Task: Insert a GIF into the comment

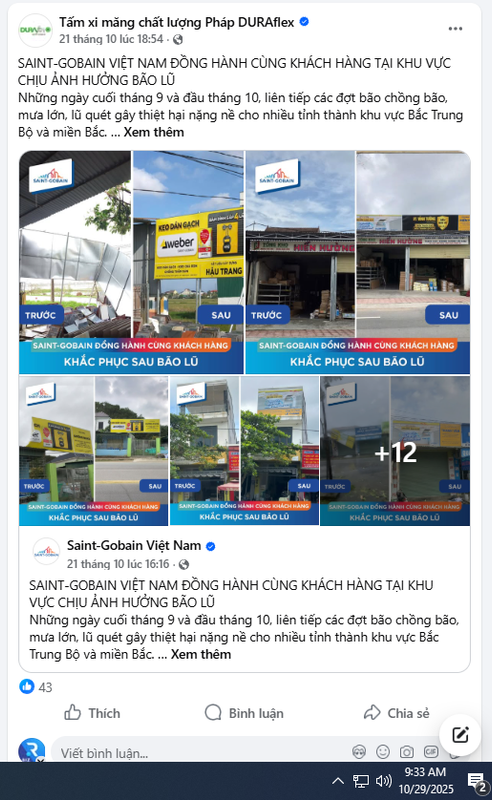Action: pyautogui.click(x=431, y=752)
